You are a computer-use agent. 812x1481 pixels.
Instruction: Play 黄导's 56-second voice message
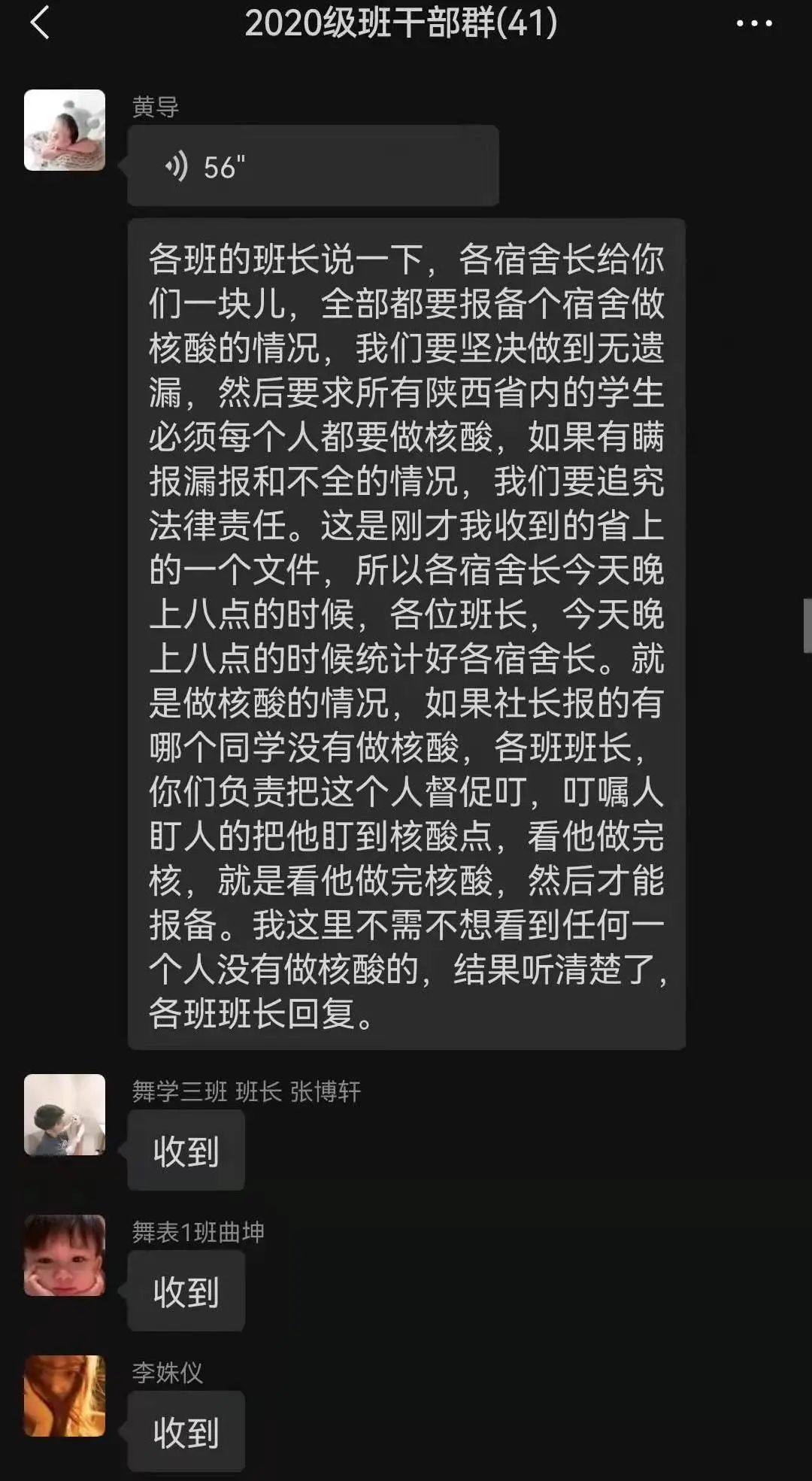312,166
